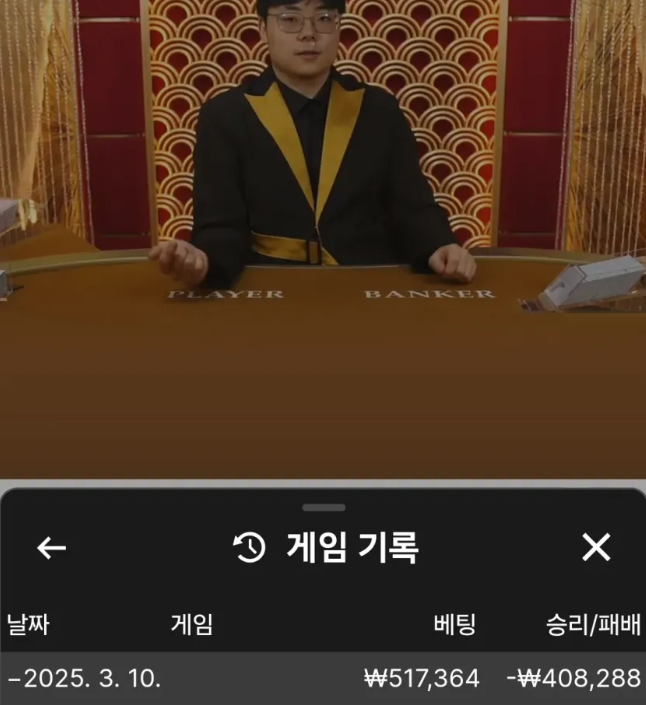The width and height of the screenshot is (646, 705).
Task: Close the game history panel
Action: 596,547
